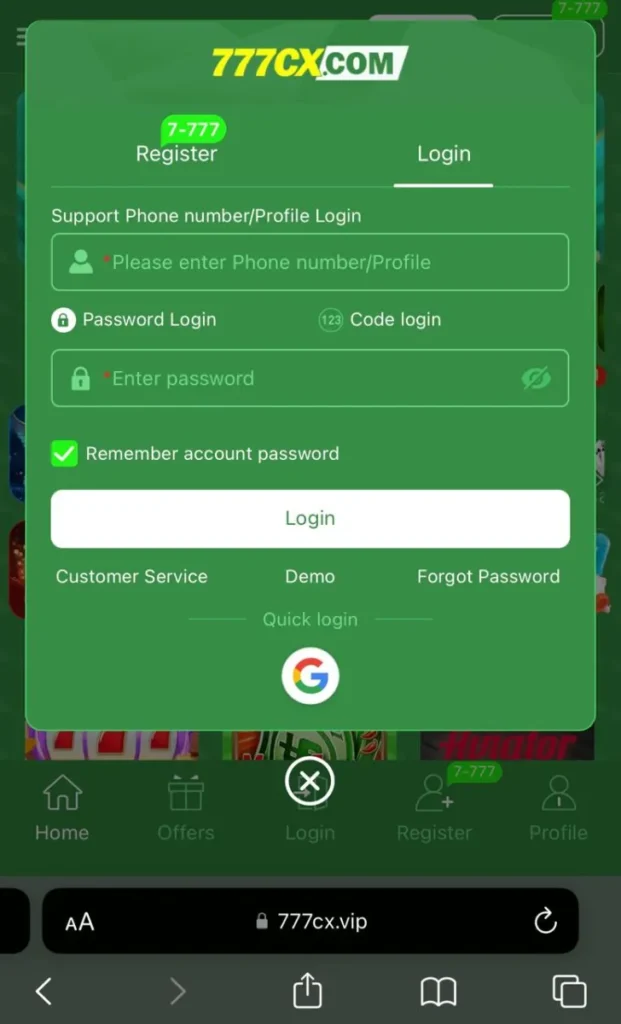Reload the page in Safari
Image resolution: width=621 pixels, height=1024 pixels.
(x=545, y=921)
